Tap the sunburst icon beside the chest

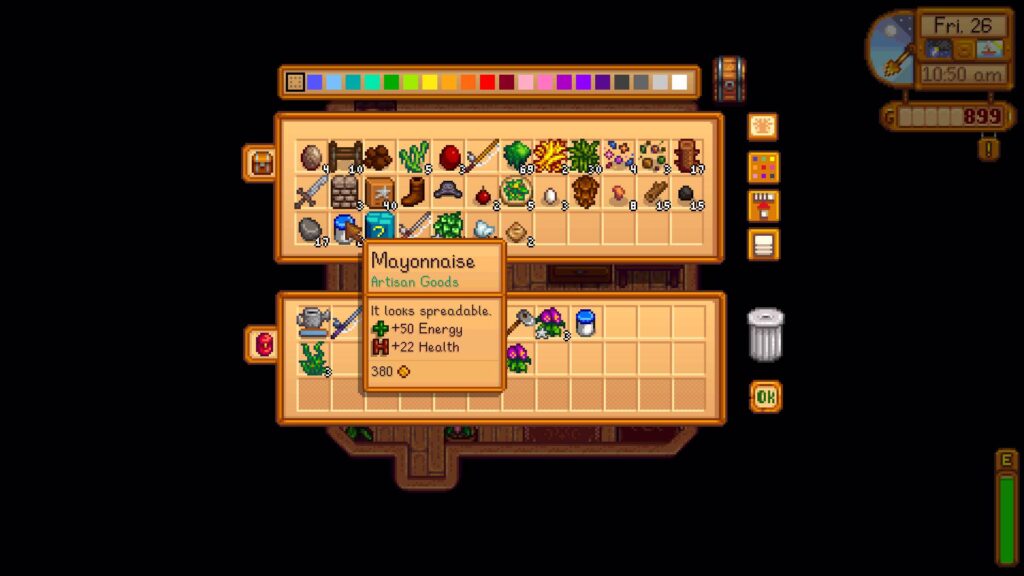[x=763, y=127]
